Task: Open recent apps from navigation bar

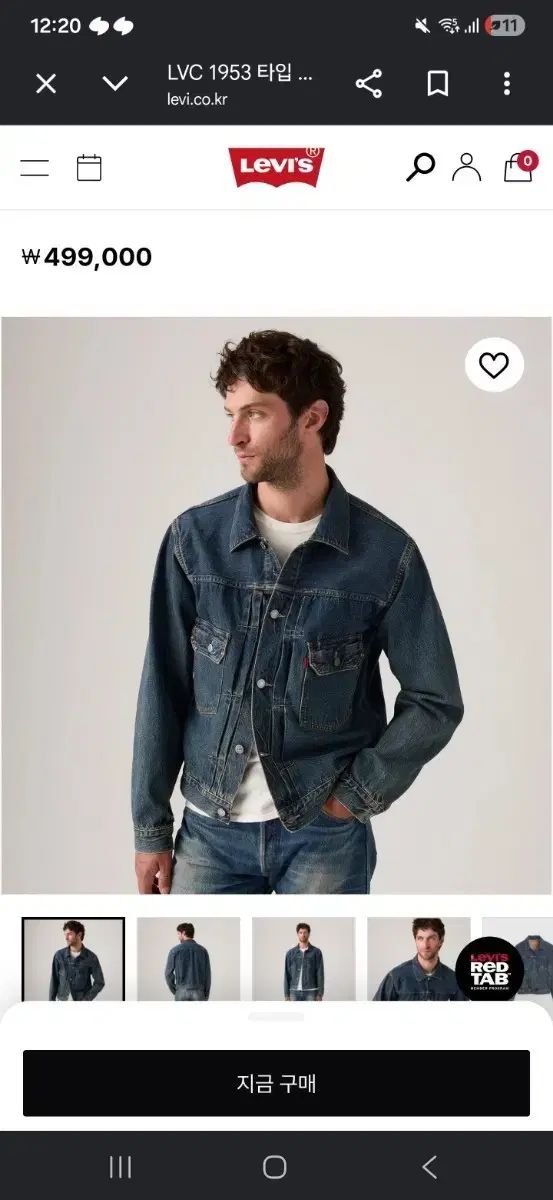Action: pyautogui.click(x=120, y=1167)
